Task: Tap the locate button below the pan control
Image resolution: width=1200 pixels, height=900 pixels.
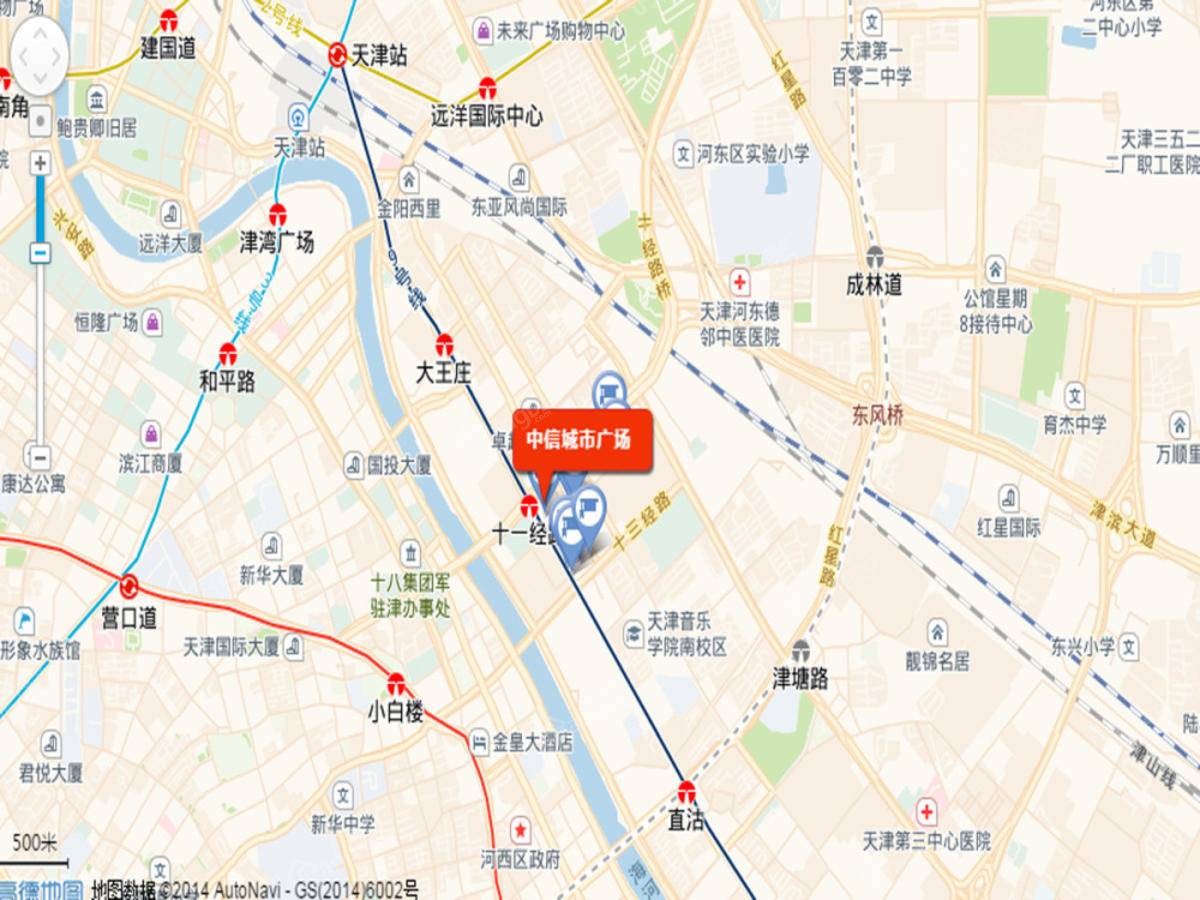Action: click(x=40, y=122)
